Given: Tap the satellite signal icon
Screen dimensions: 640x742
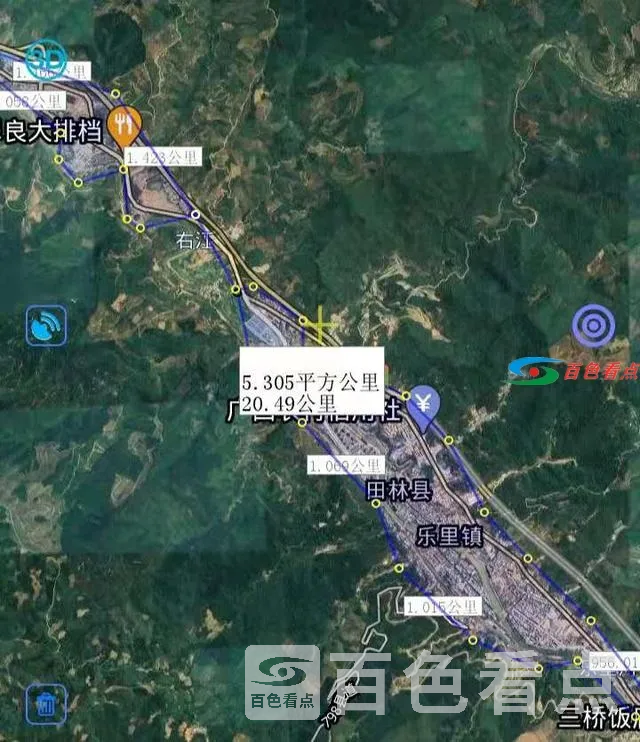Looking at the screenshot, I should (46, 326).
